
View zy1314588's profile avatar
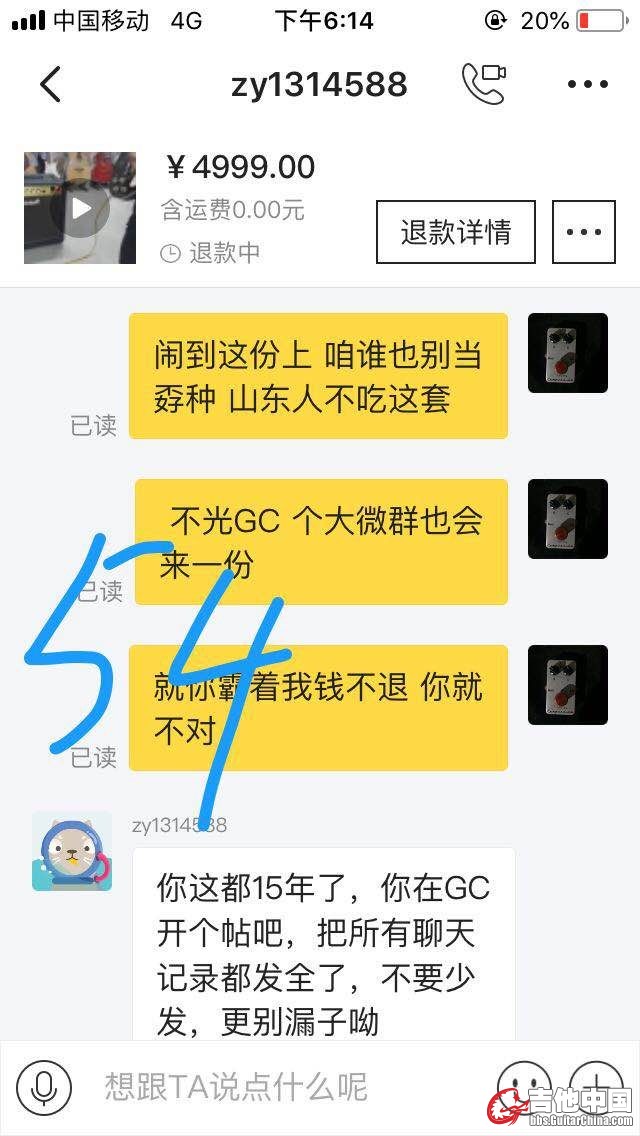pos(72,851)
